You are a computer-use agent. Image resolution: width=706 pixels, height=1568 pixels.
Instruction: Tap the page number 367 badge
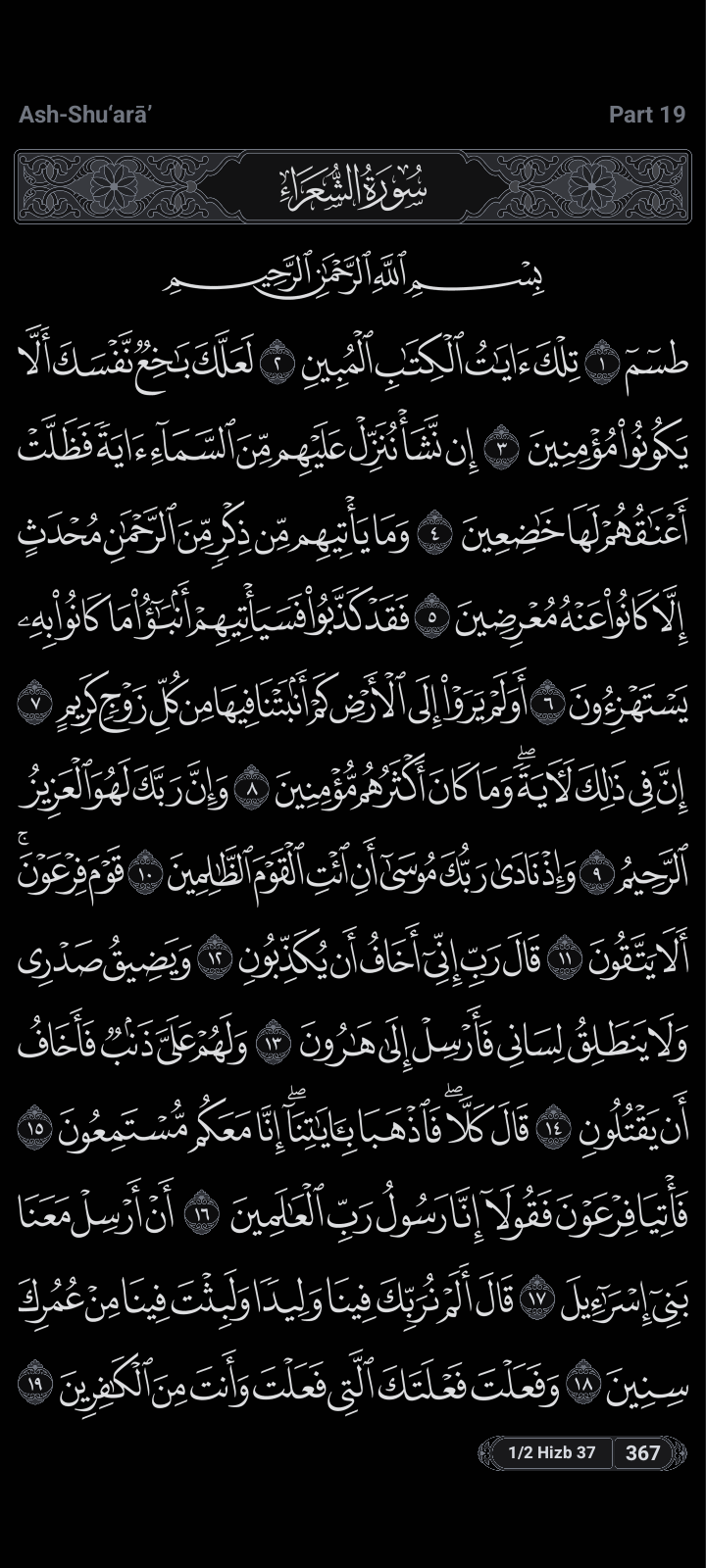pos(643,1452)
